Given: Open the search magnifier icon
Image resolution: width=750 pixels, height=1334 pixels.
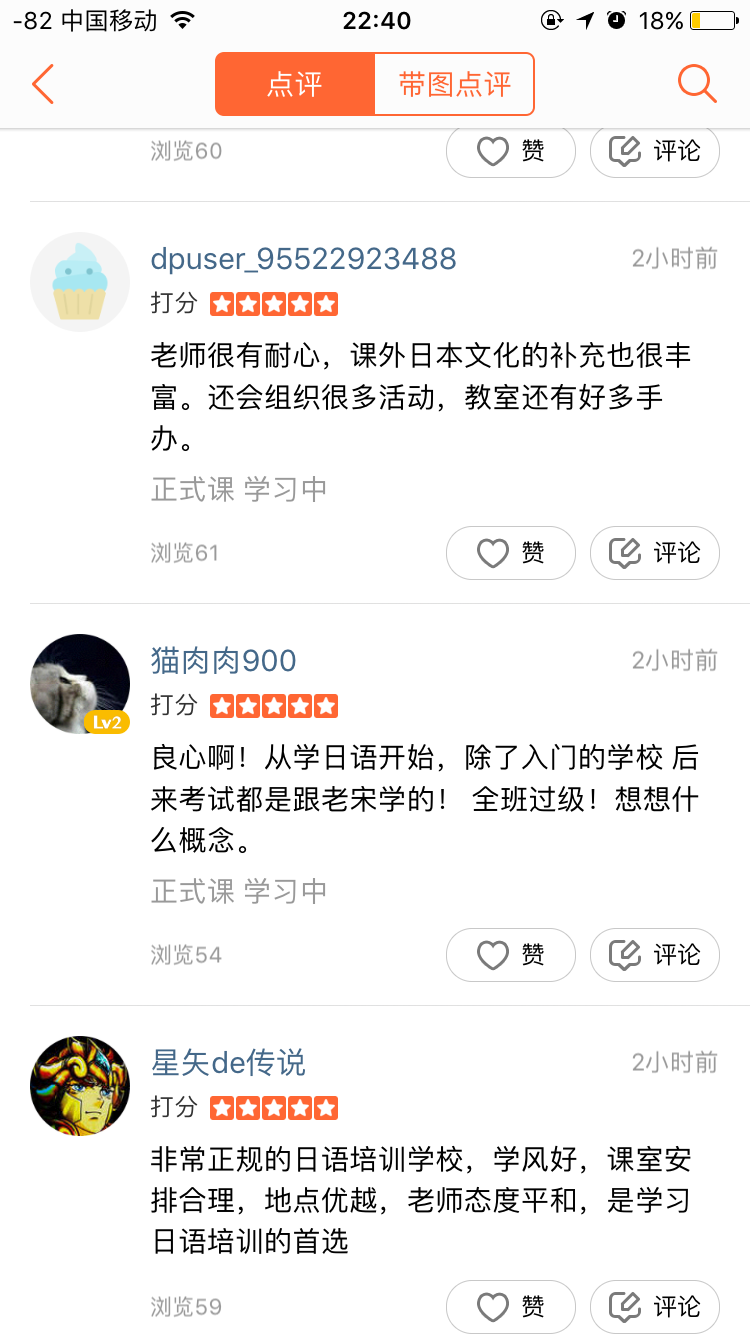Looking at the screenshot, I should point(696,84).
